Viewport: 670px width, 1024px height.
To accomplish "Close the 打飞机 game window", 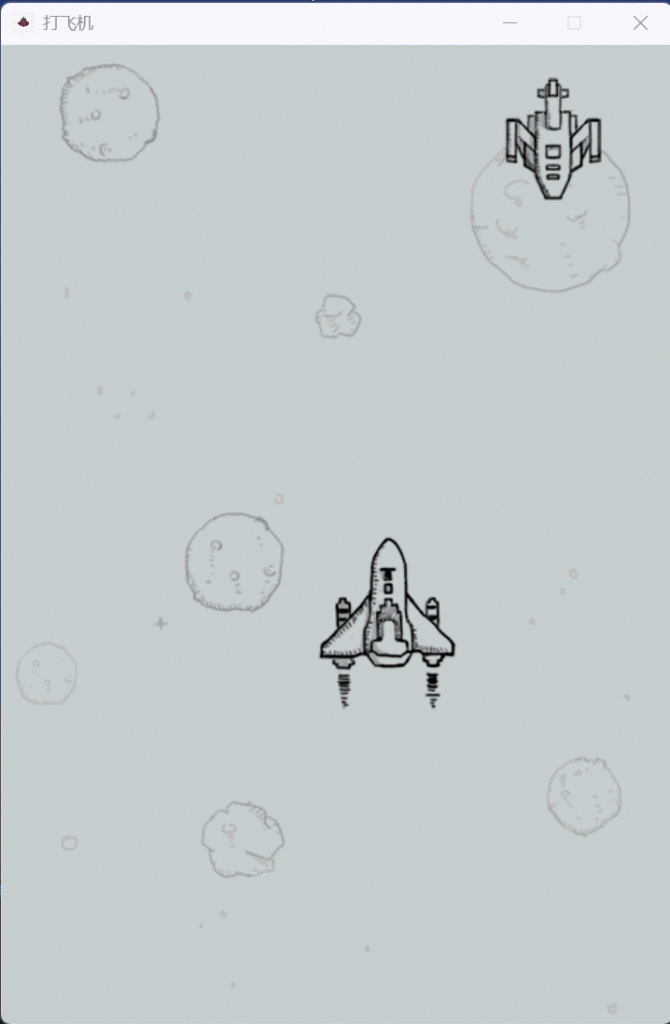I will click(x=640, y=23).
